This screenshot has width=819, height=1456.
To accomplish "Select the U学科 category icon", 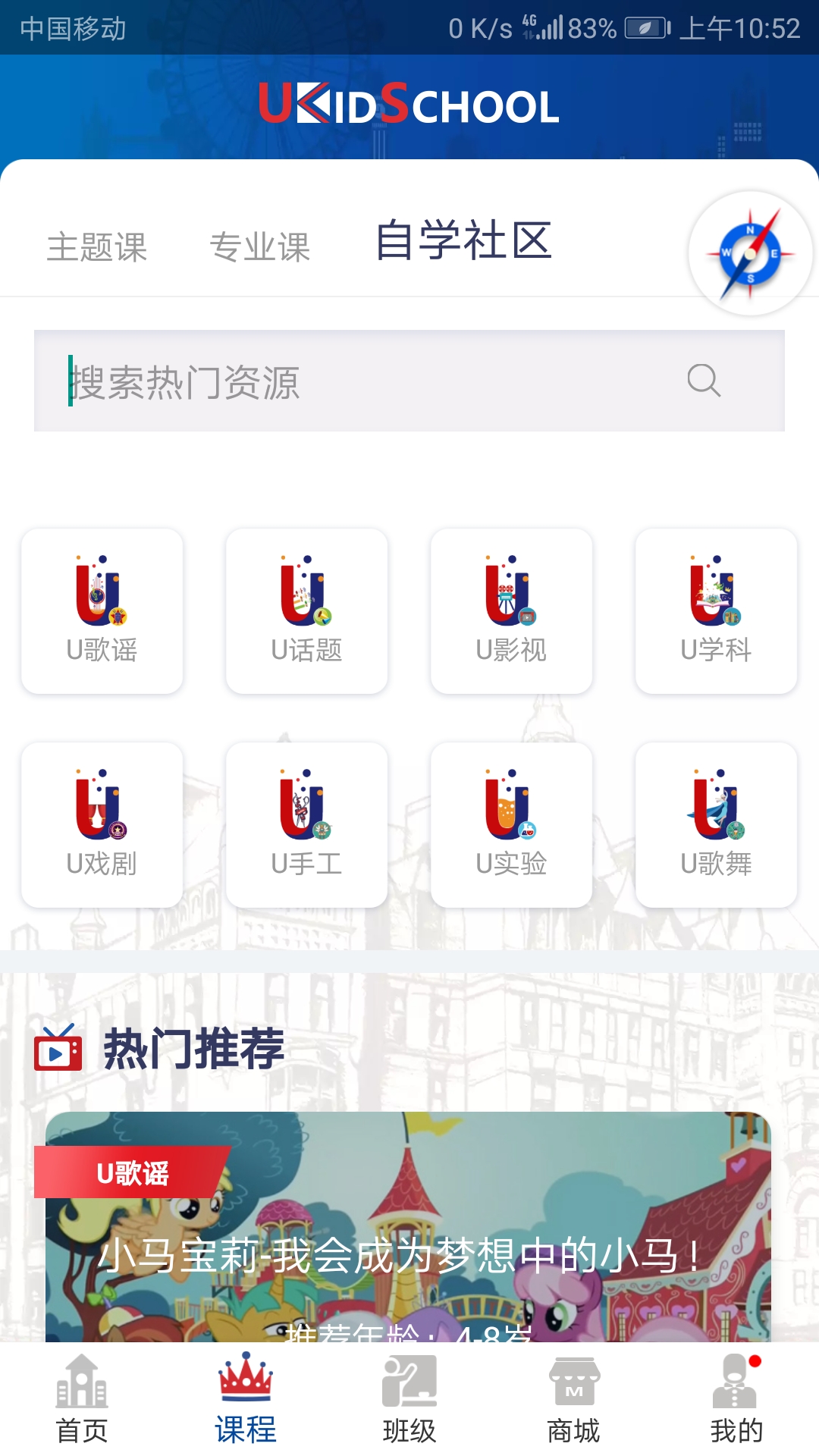I will tap(716, 610).
